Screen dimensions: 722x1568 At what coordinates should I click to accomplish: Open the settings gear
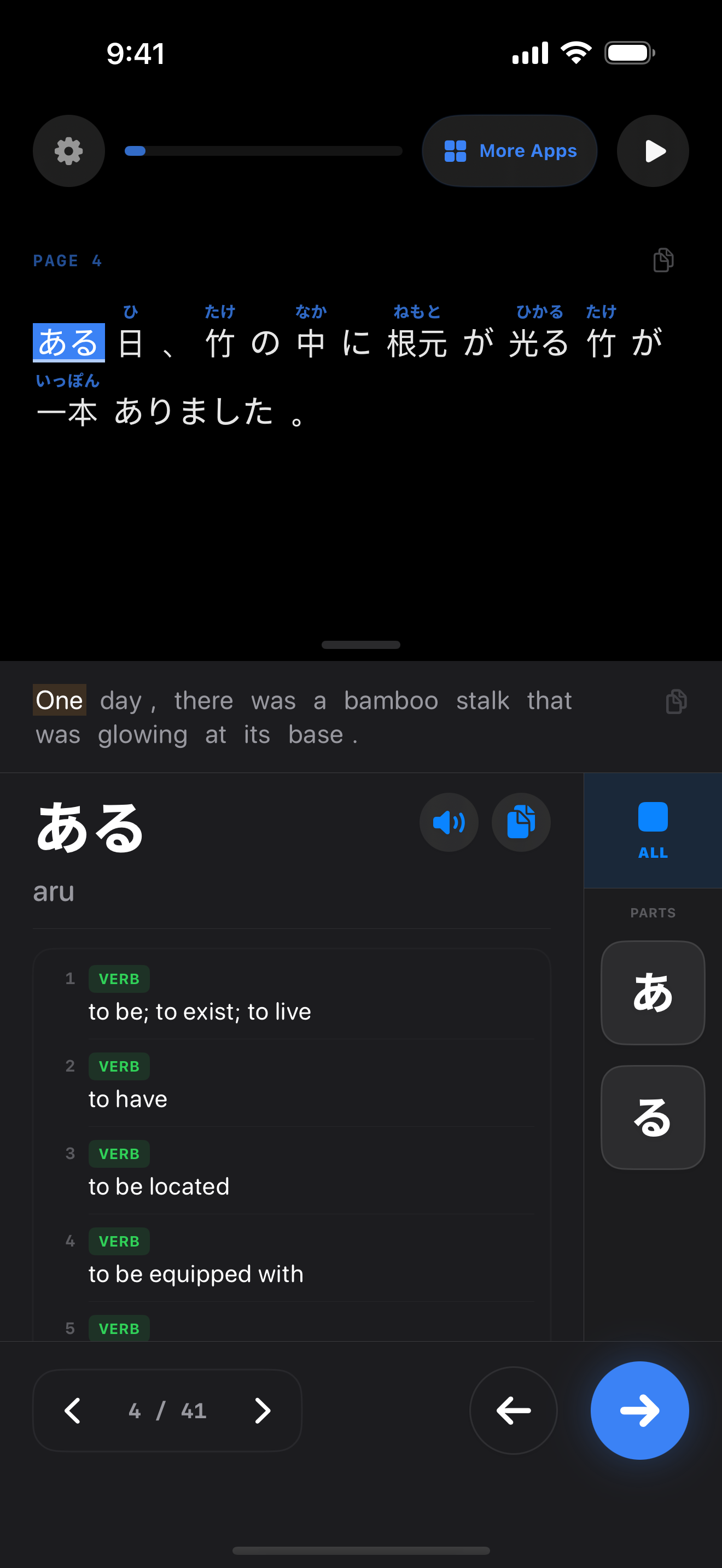pos(69,151)
